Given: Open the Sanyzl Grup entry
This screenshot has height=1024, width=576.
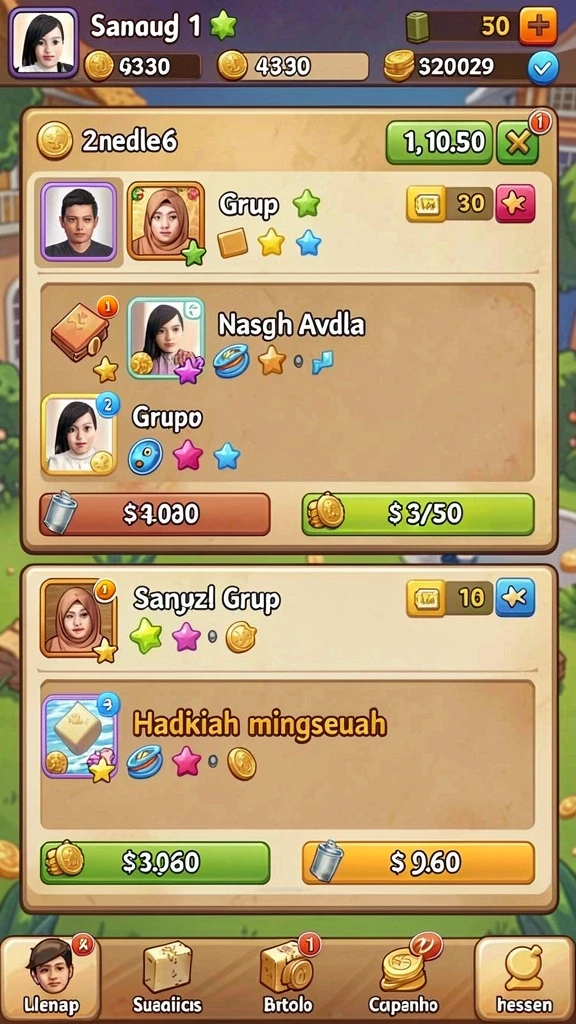Looking at the screenshot, I should [x=206, y=599].
